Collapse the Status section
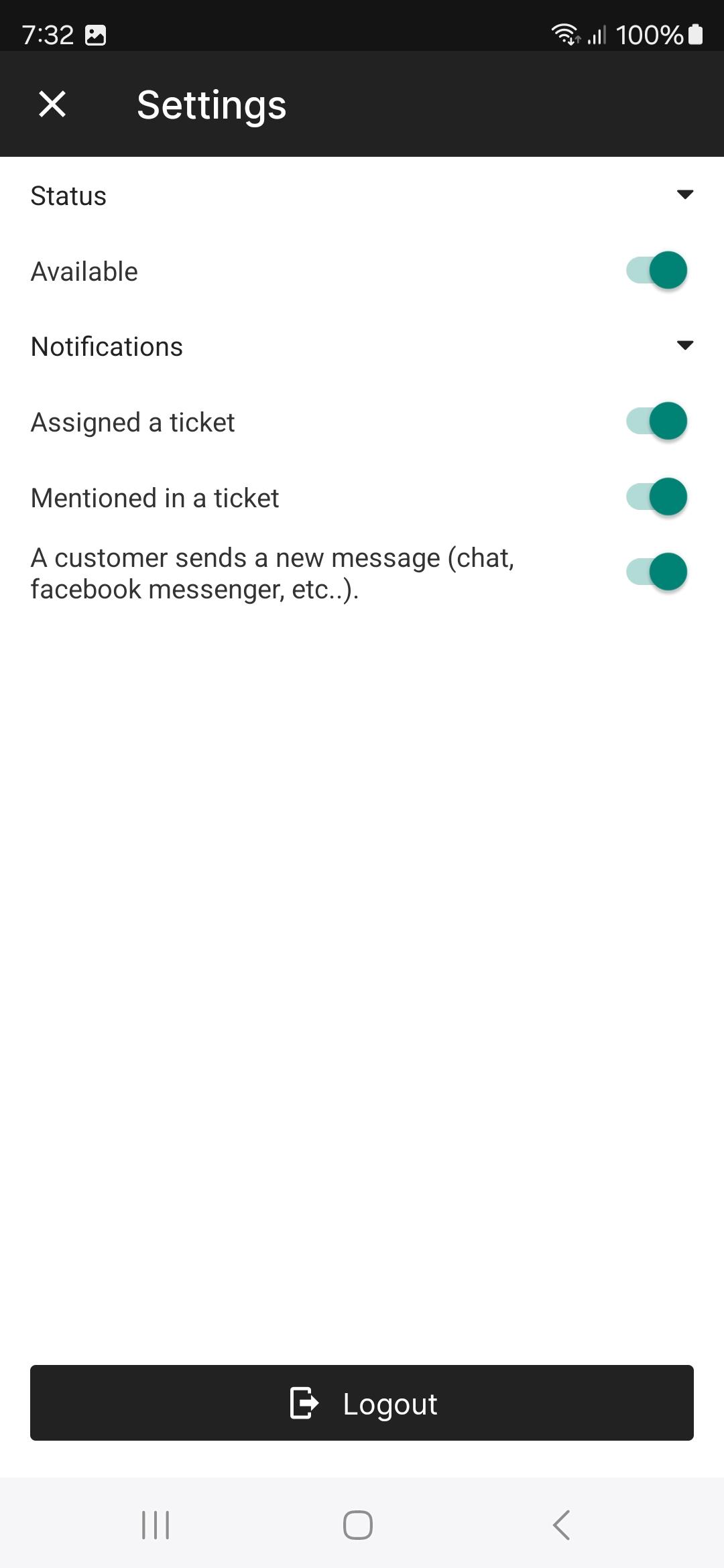 pyautogui.click(x=684, y=195)
